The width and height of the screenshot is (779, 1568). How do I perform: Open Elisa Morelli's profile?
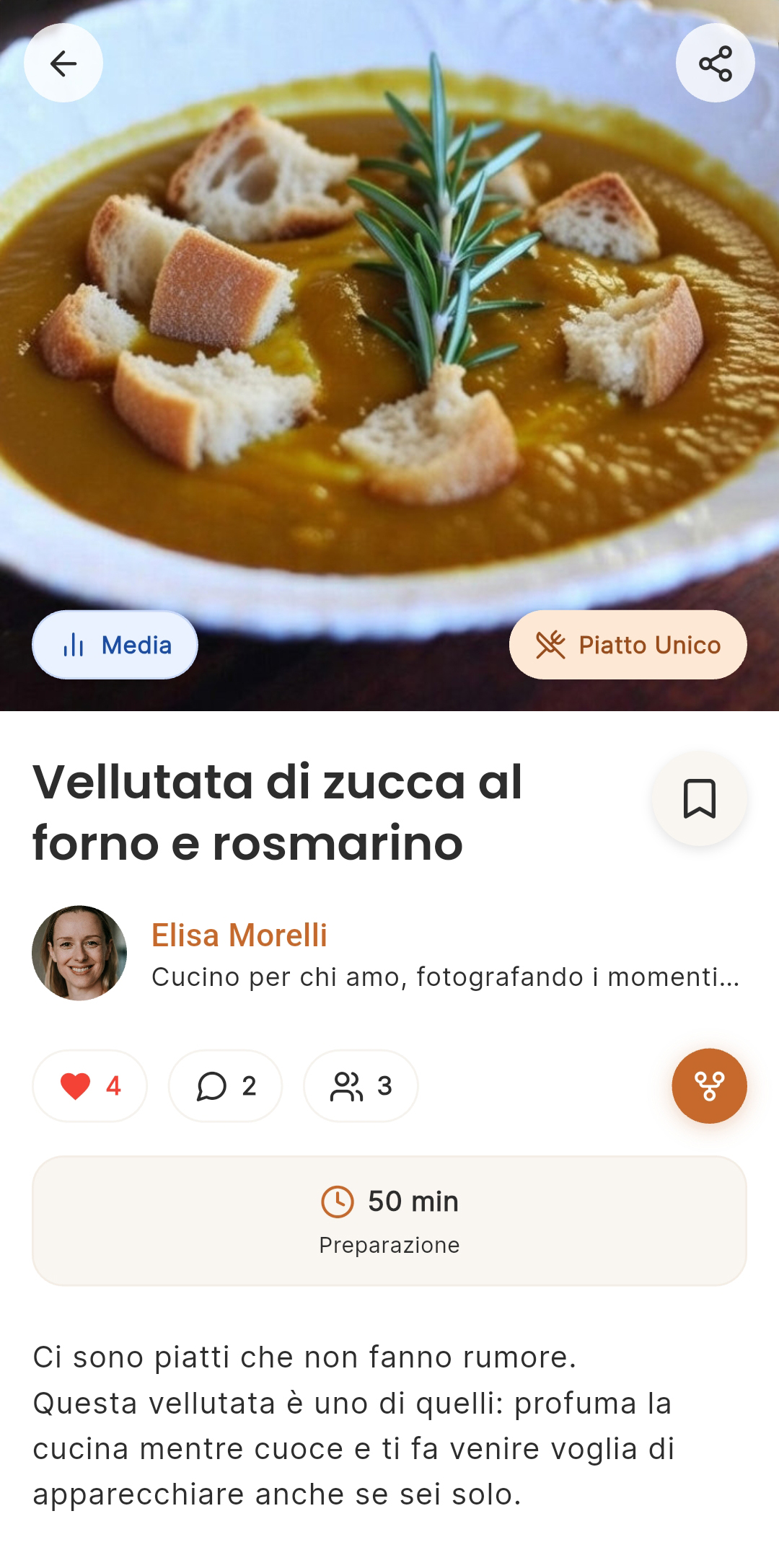pyautogui.click(x=238, y=935)
